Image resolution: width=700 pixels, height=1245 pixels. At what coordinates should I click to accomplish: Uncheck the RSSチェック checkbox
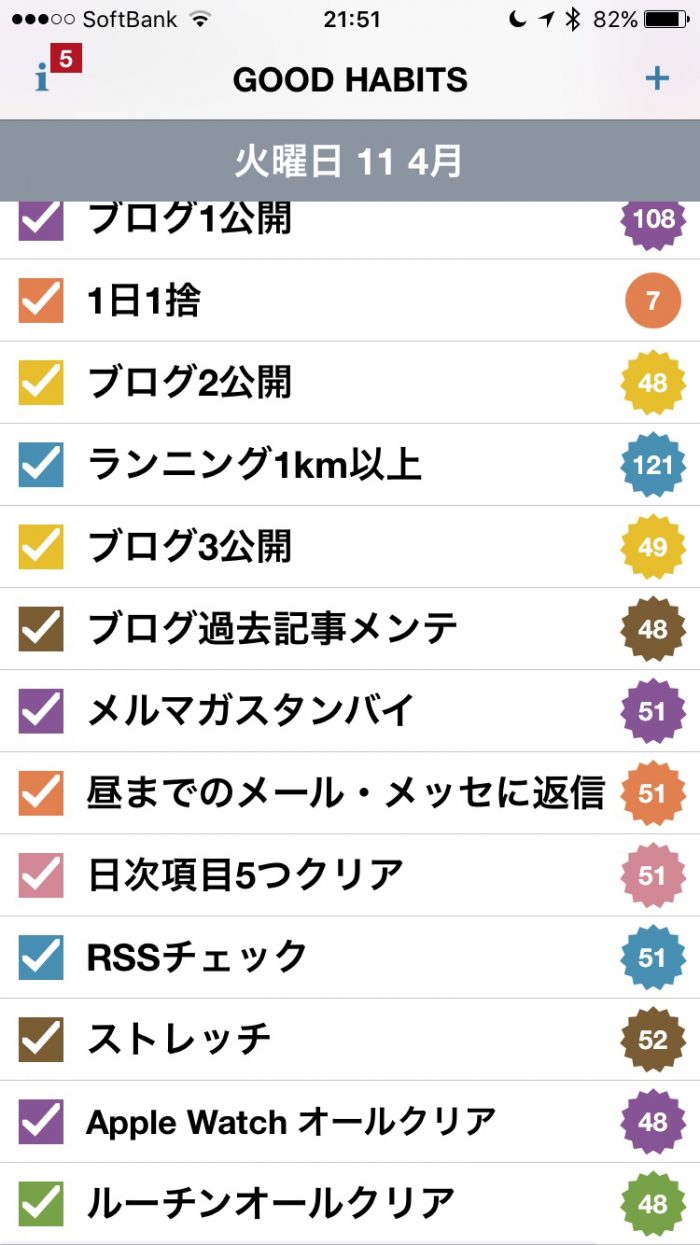point(41,957)
